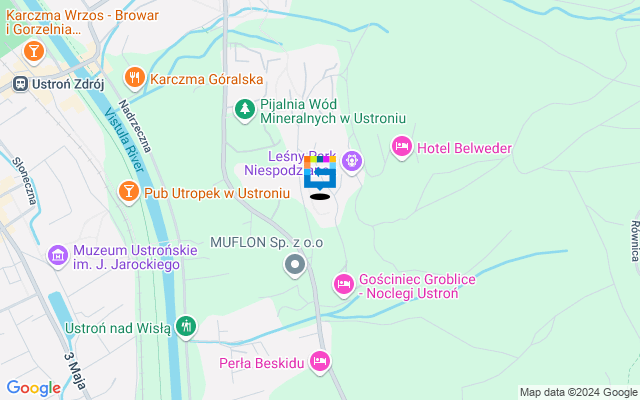
Task: Open the Google logo link
Action: 34,388
